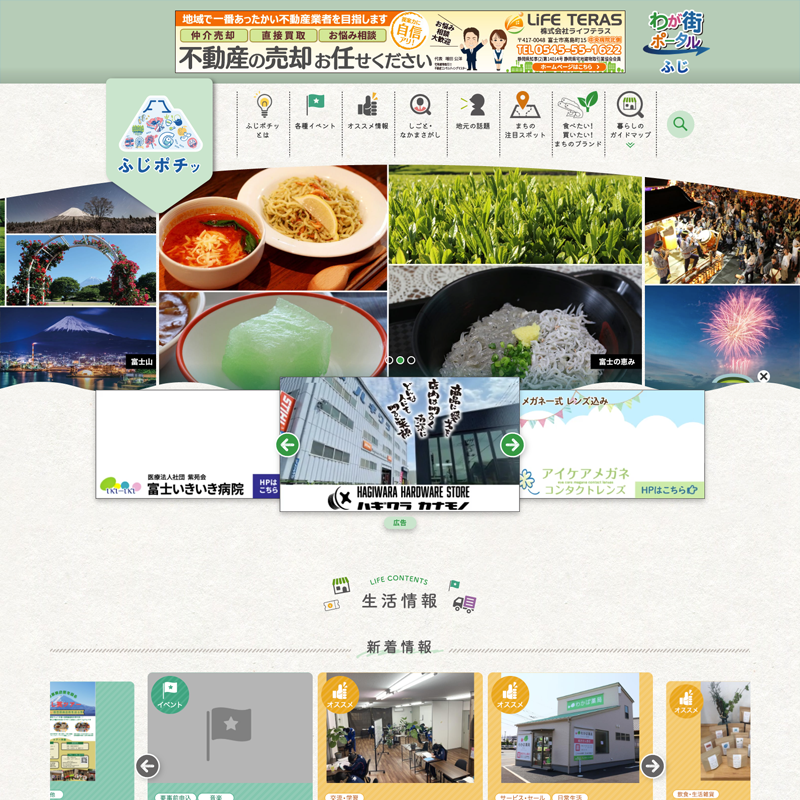Close the advertisement carousel
This screenshot has height=800, width=800.
pyautogui.click(x=764, y=376)
